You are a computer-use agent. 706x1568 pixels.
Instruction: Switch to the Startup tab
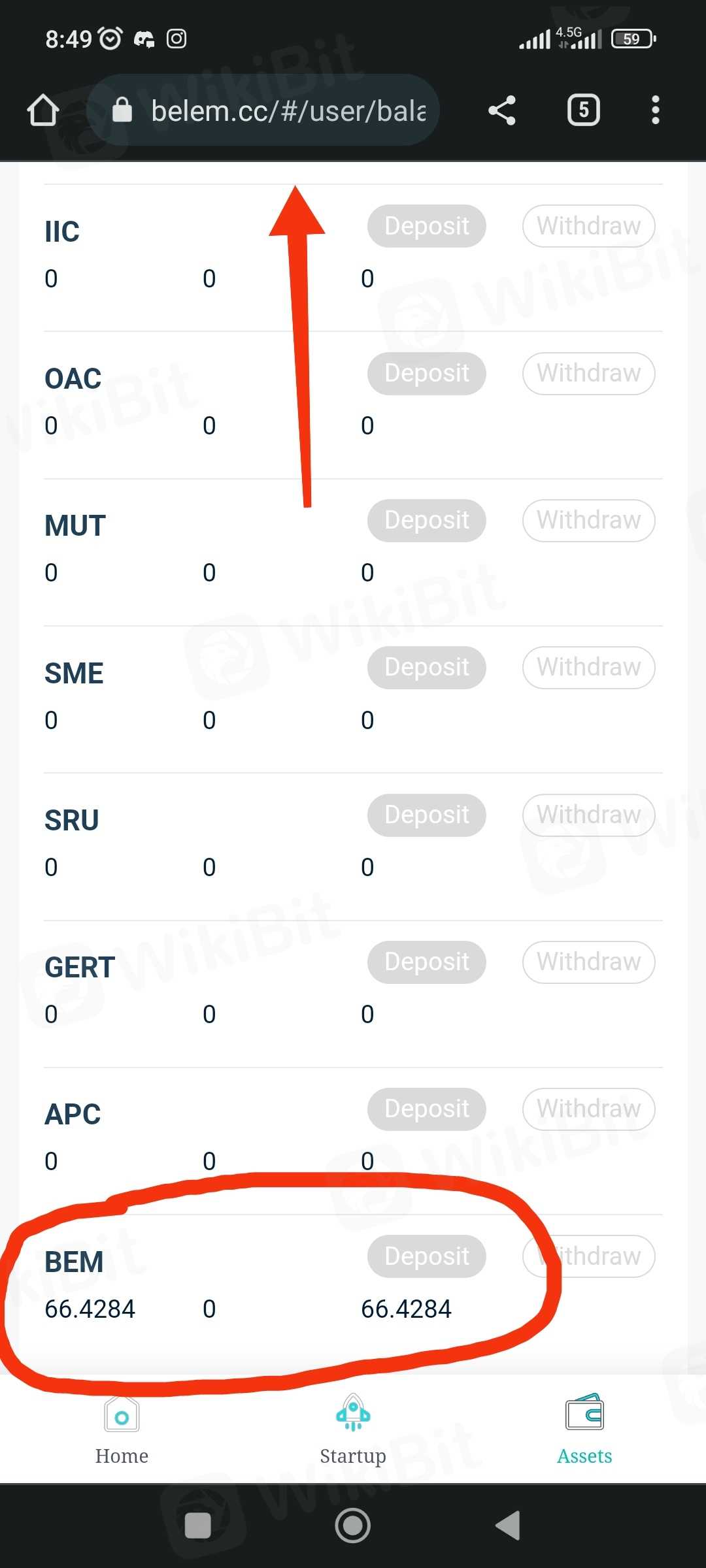coord(353,1431)
